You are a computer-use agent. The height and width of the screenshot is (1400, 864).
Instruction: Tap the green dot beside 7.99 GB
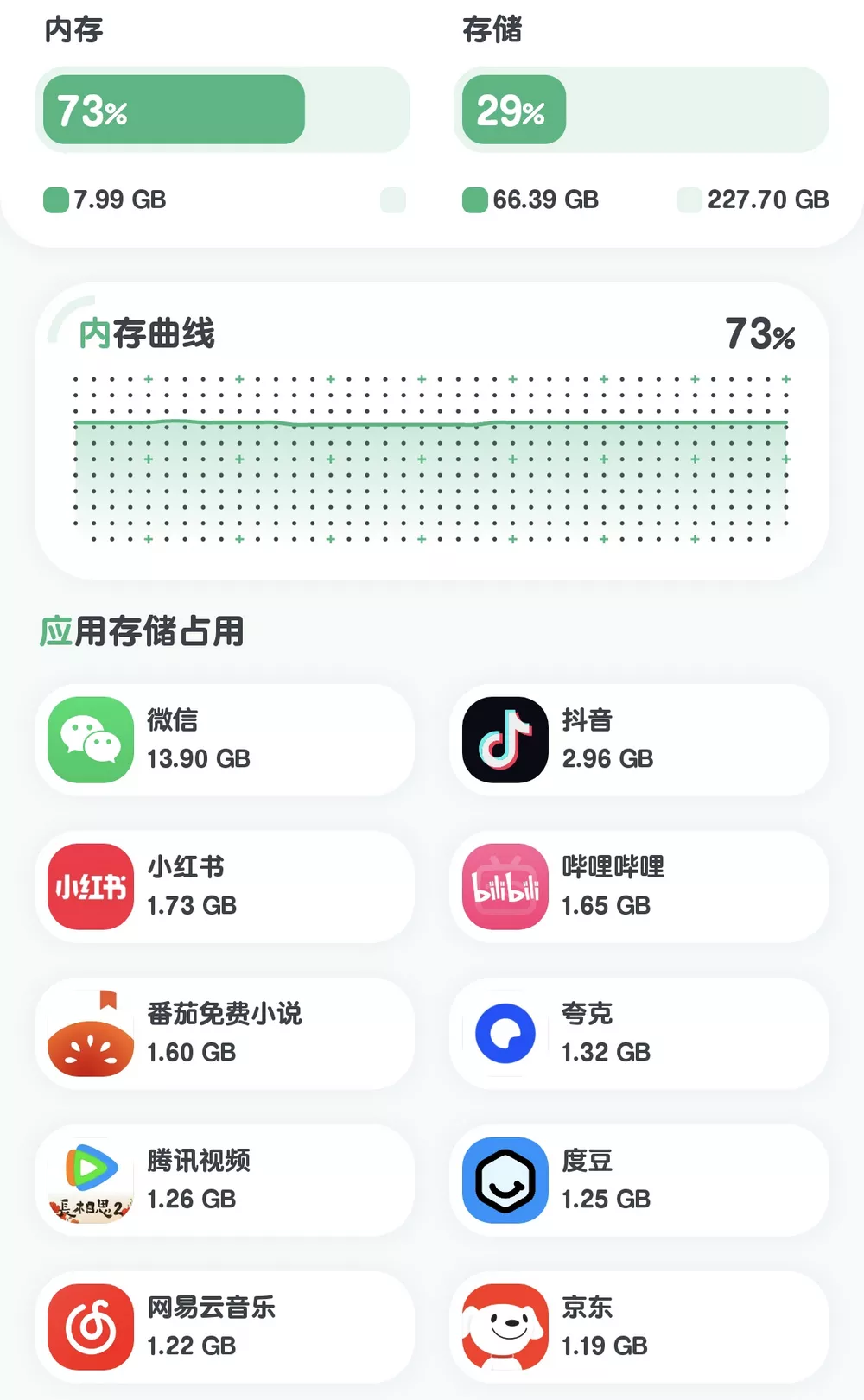point(54,200)
